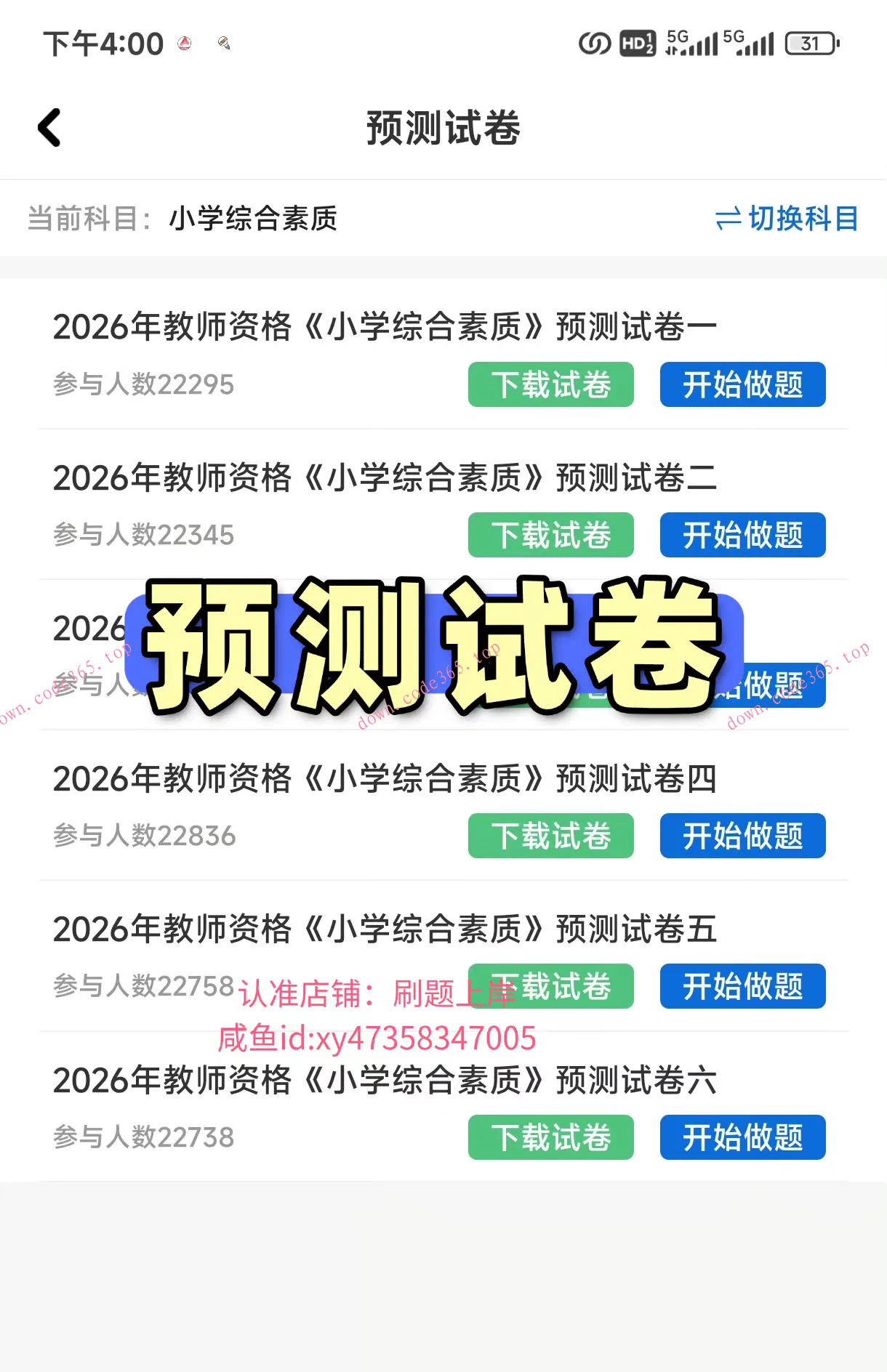
Task: Tap 参与人数22295 under the first paper
Action: pos(143,385)
